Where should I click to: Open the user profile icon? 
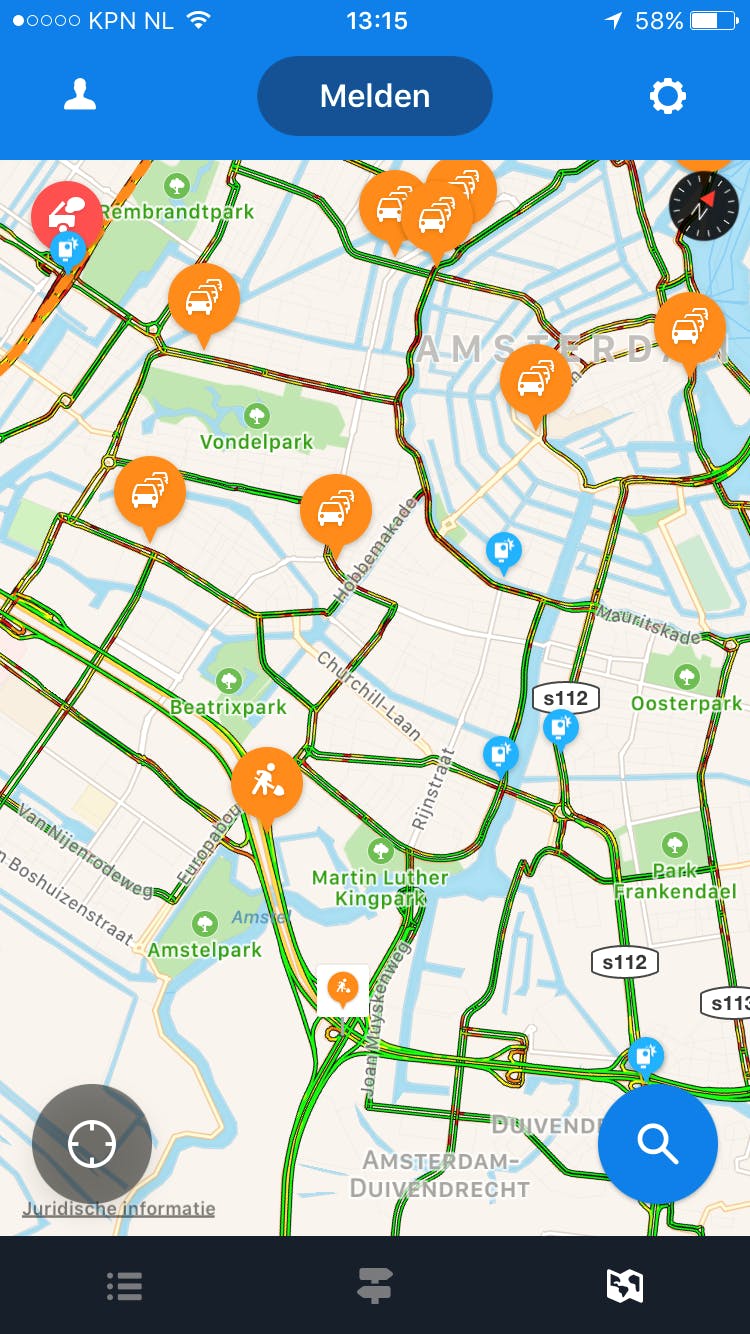80,96
